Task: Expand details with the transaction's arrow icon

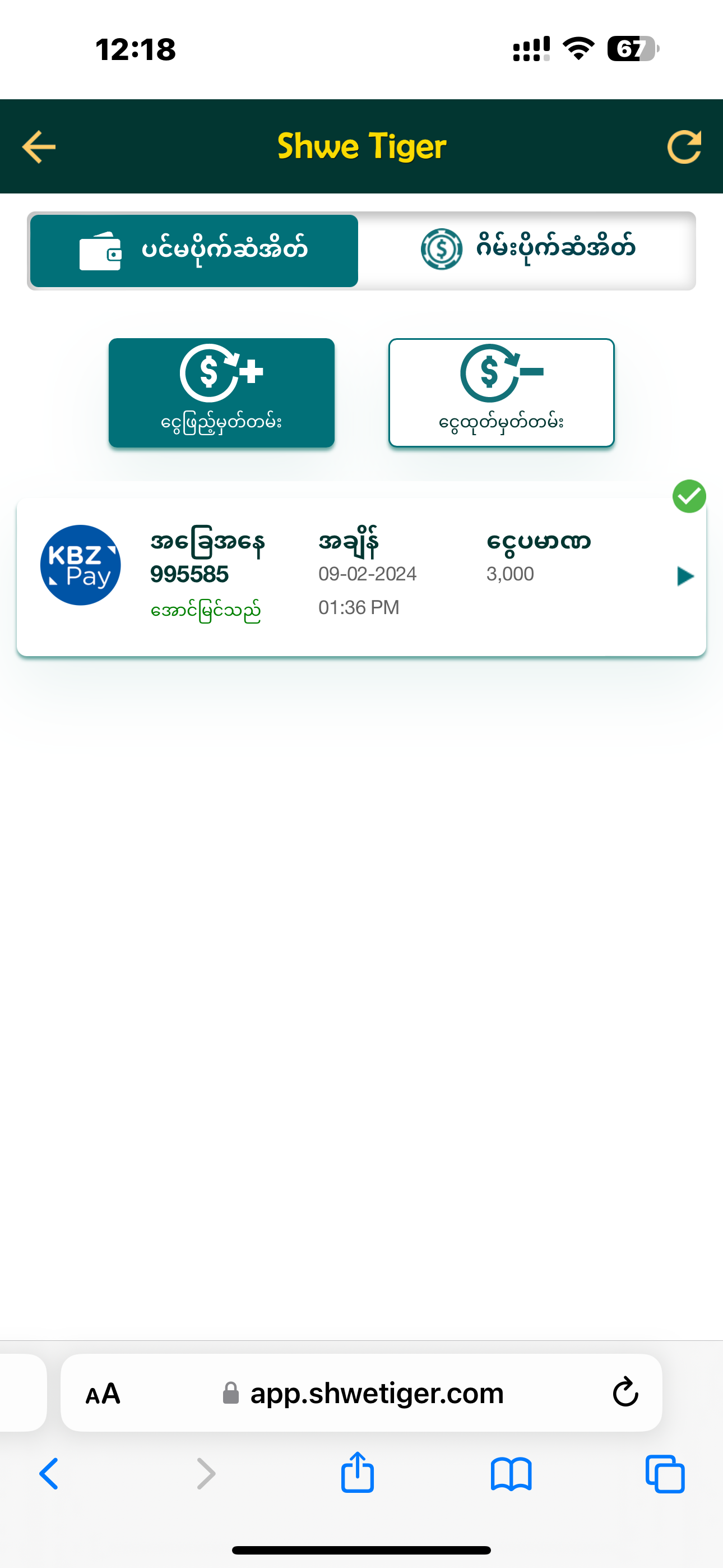Action: tap(685, 576)
